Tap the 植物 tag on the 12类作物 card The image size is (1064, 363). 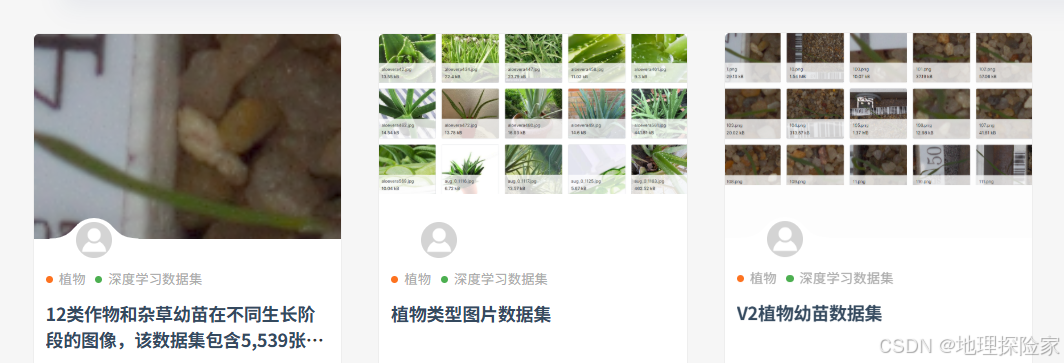pyautogui.click(x=72, y=279)
